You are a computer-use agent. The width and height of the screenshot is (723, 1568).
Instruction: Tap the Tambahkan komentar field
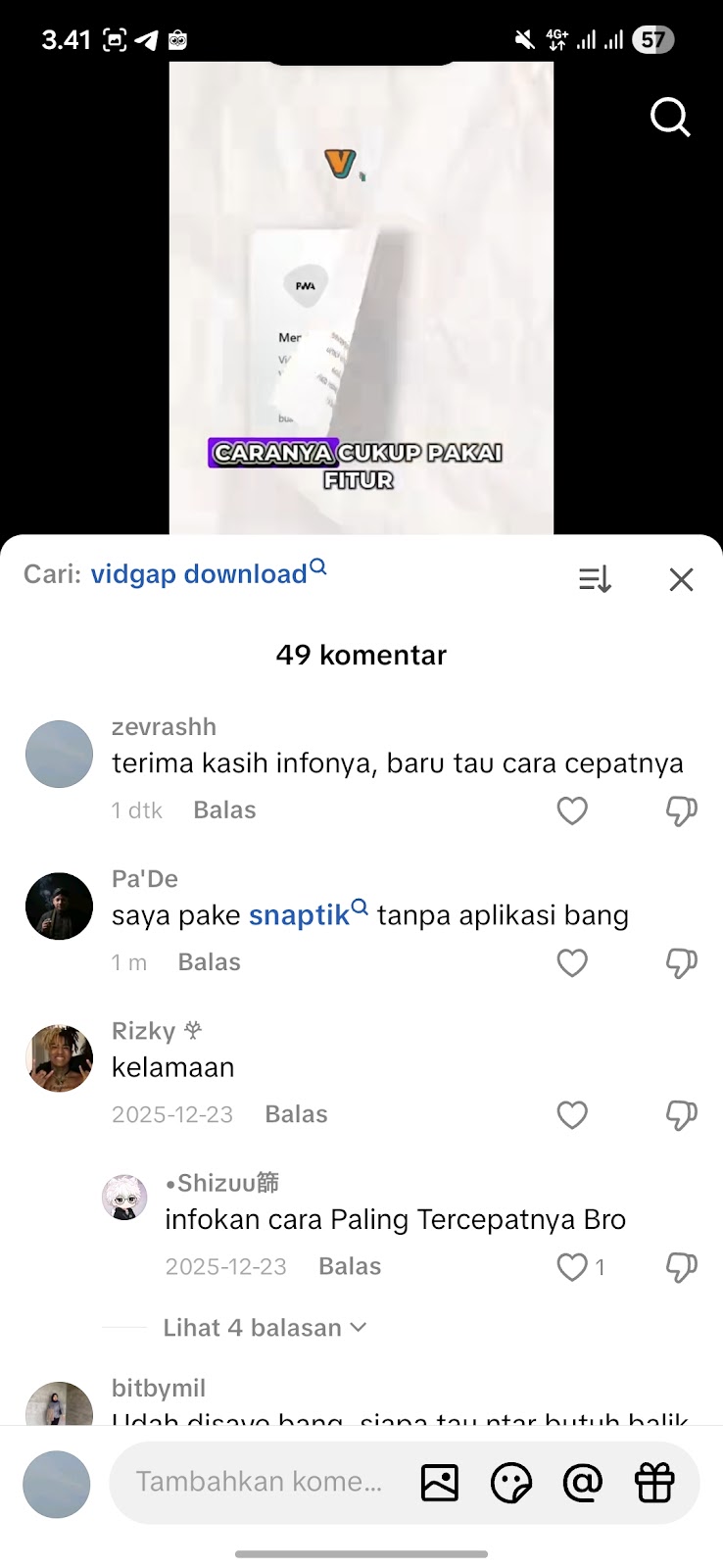click(259, 1482)
